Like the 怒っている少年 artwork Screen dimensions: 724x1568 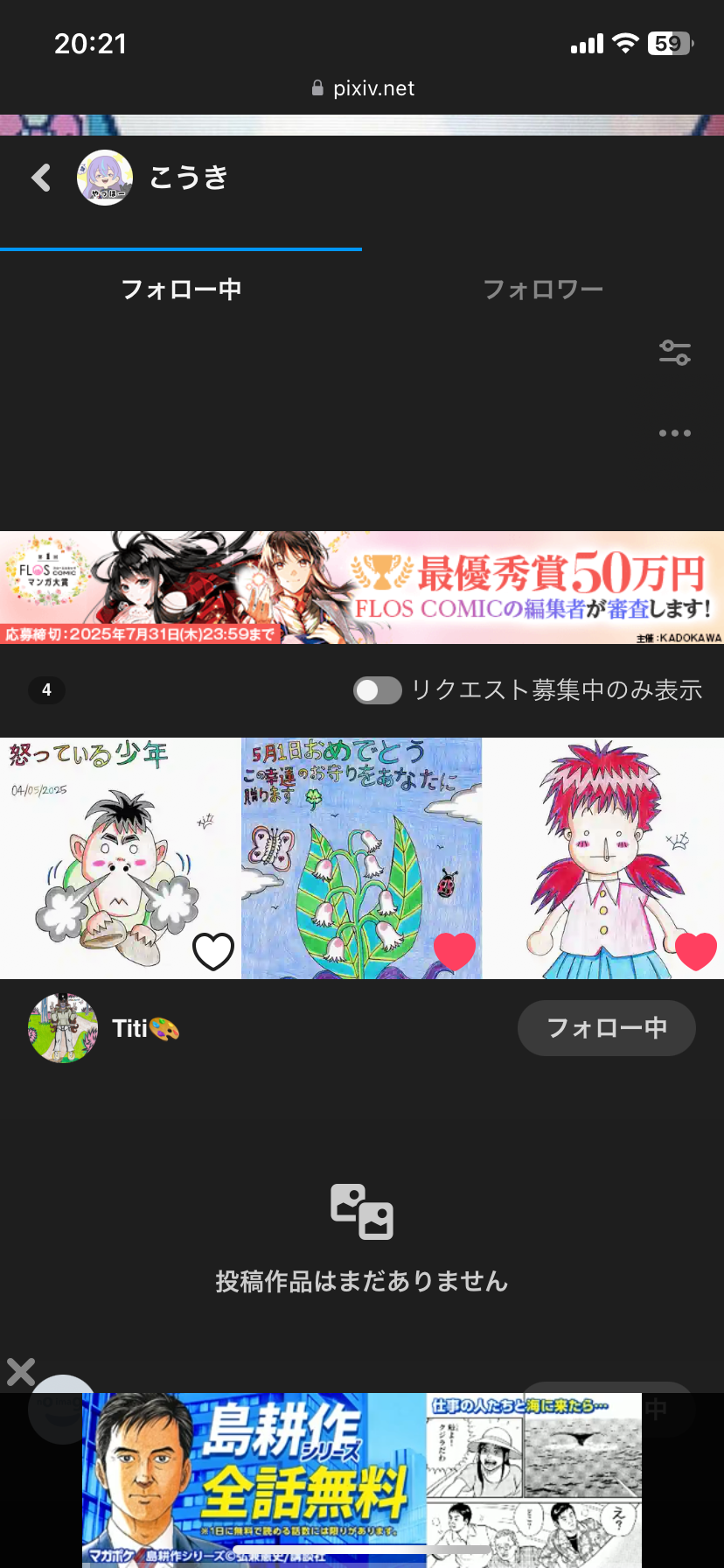(x=213, y=951)
